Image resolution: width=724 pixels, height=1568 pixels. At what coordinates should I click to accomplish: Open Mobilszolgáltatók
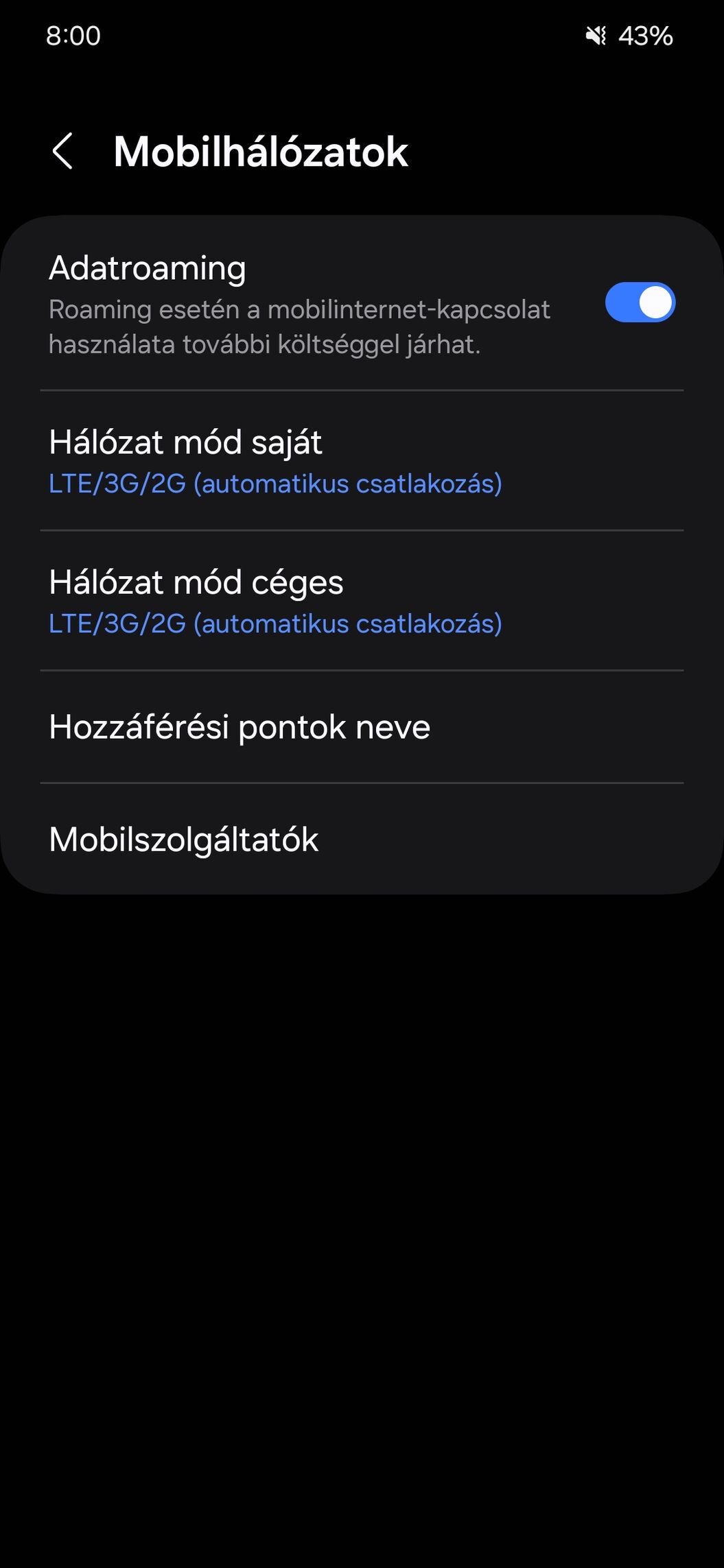tap(362, 839)
